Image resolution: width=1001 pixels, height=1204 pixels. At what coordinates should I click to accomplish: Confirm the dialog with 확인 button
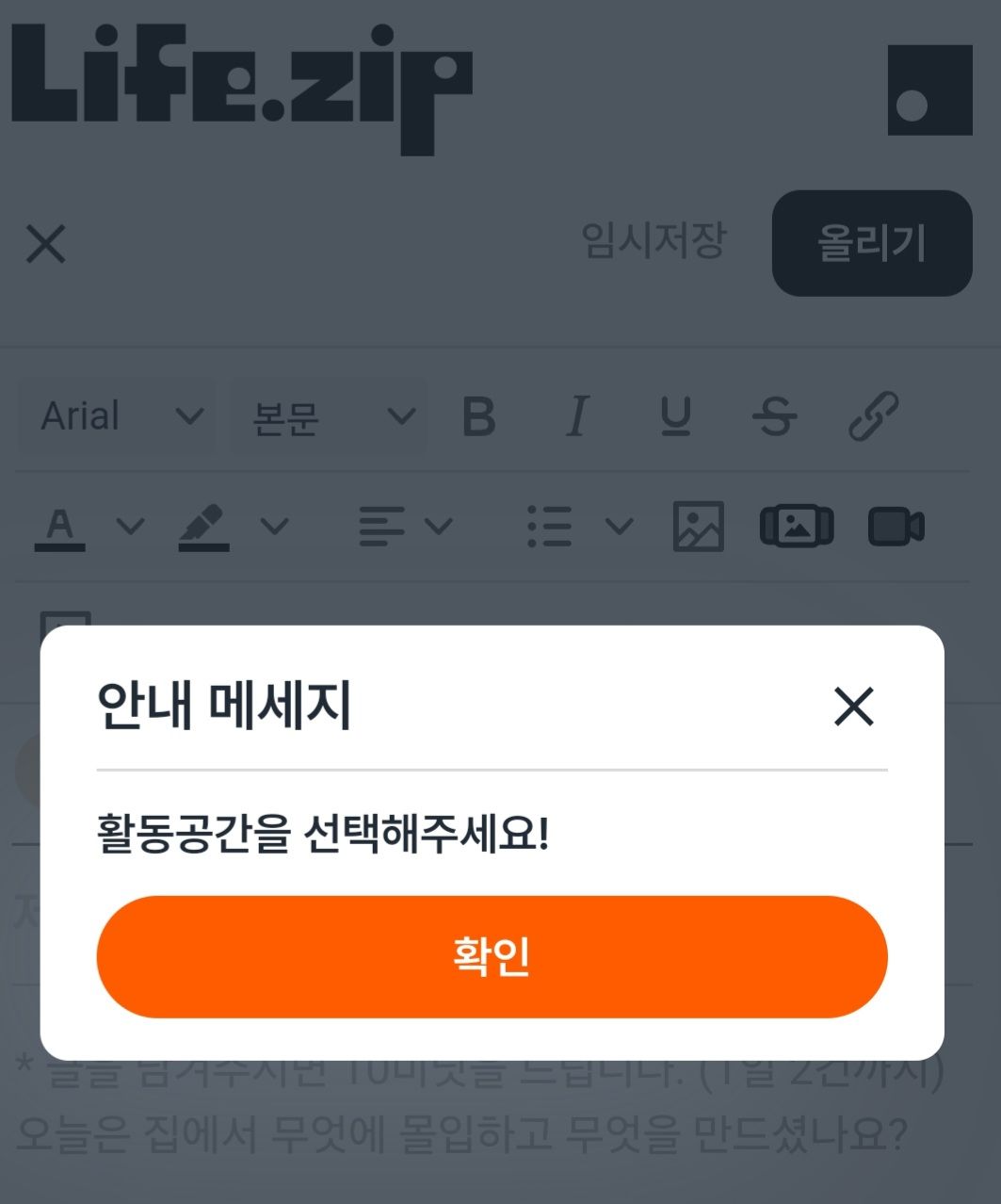tap(492, 956)
